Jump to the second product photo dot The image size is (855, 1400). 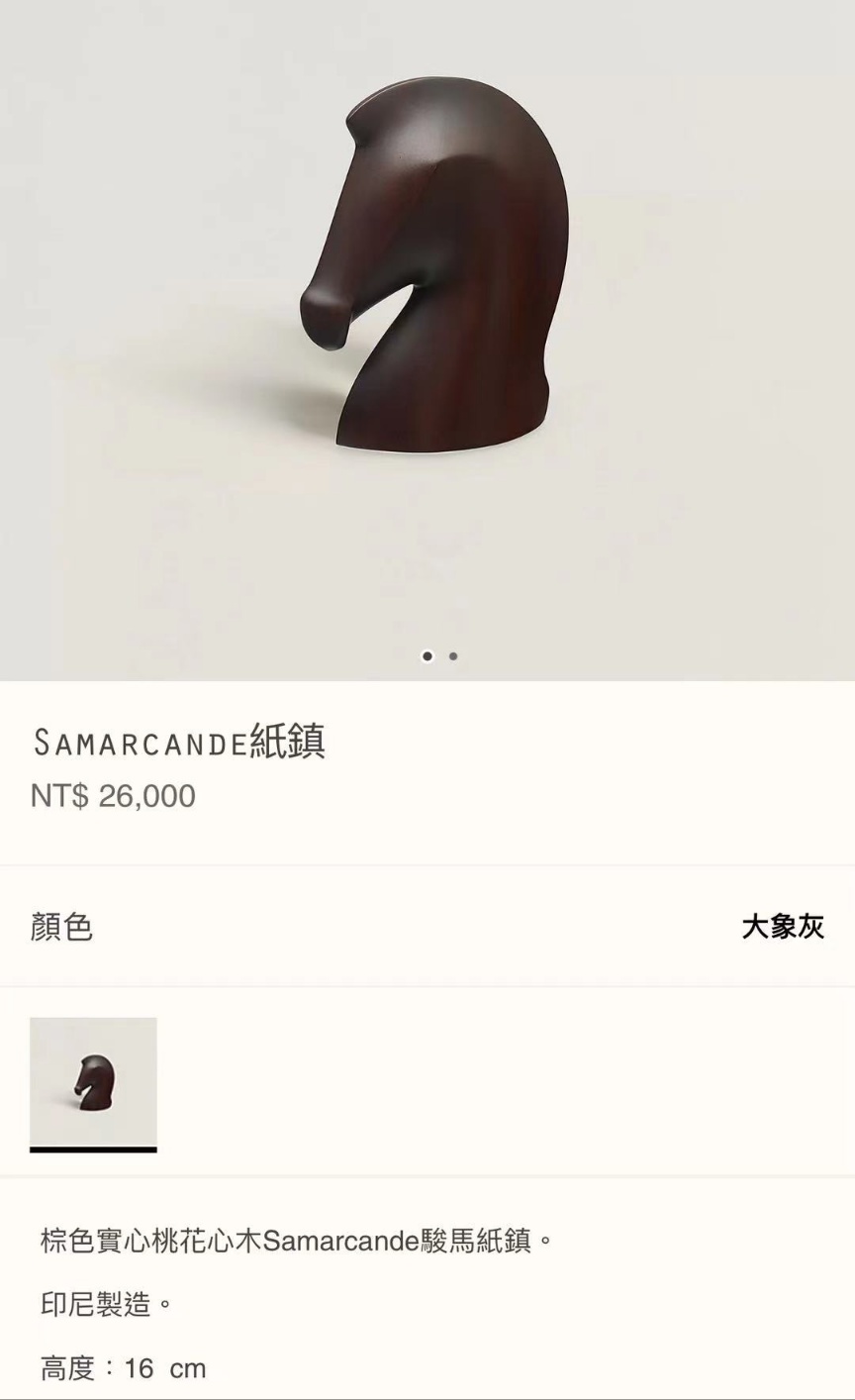point(453,656)
